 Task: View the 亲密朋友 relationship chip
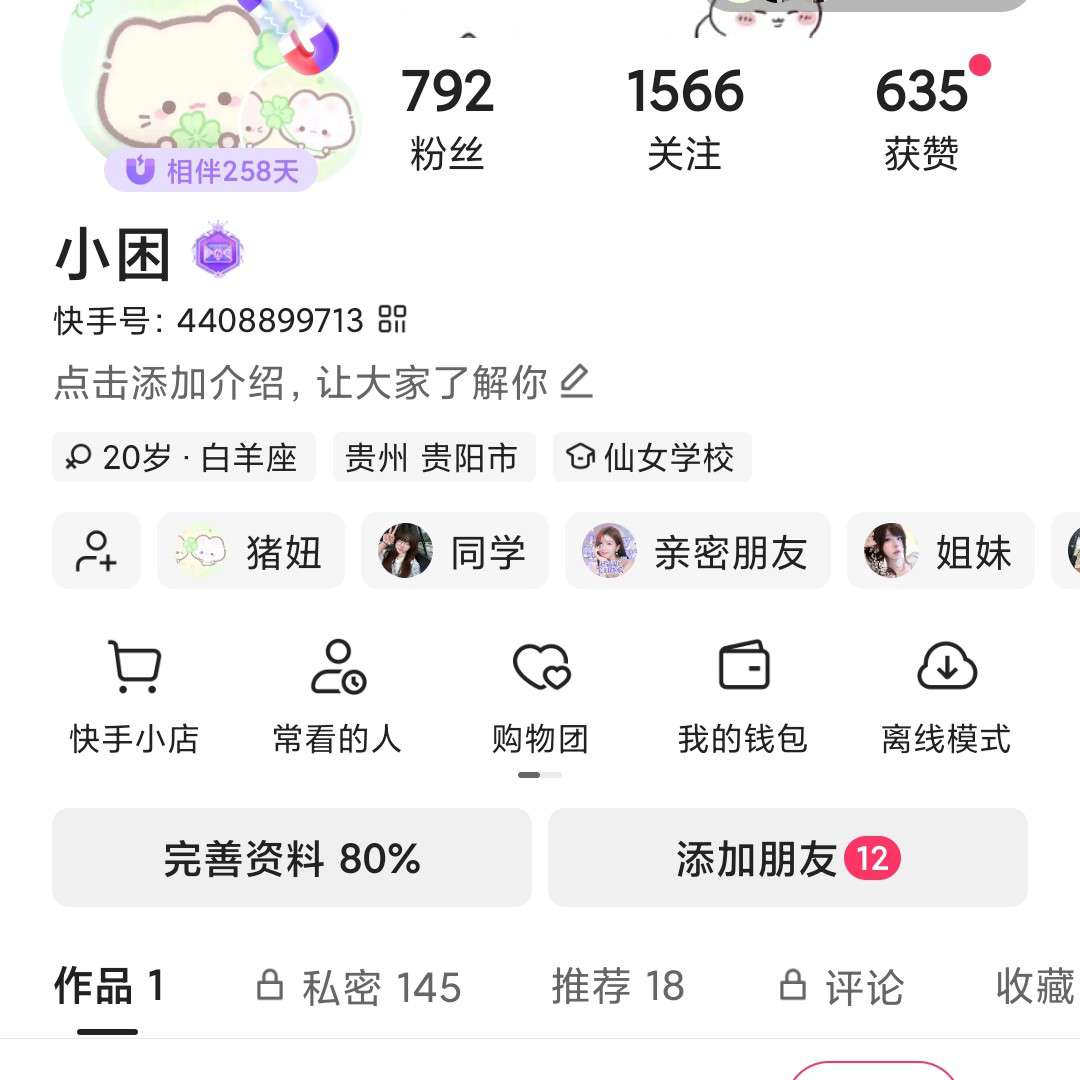point(697,551)
